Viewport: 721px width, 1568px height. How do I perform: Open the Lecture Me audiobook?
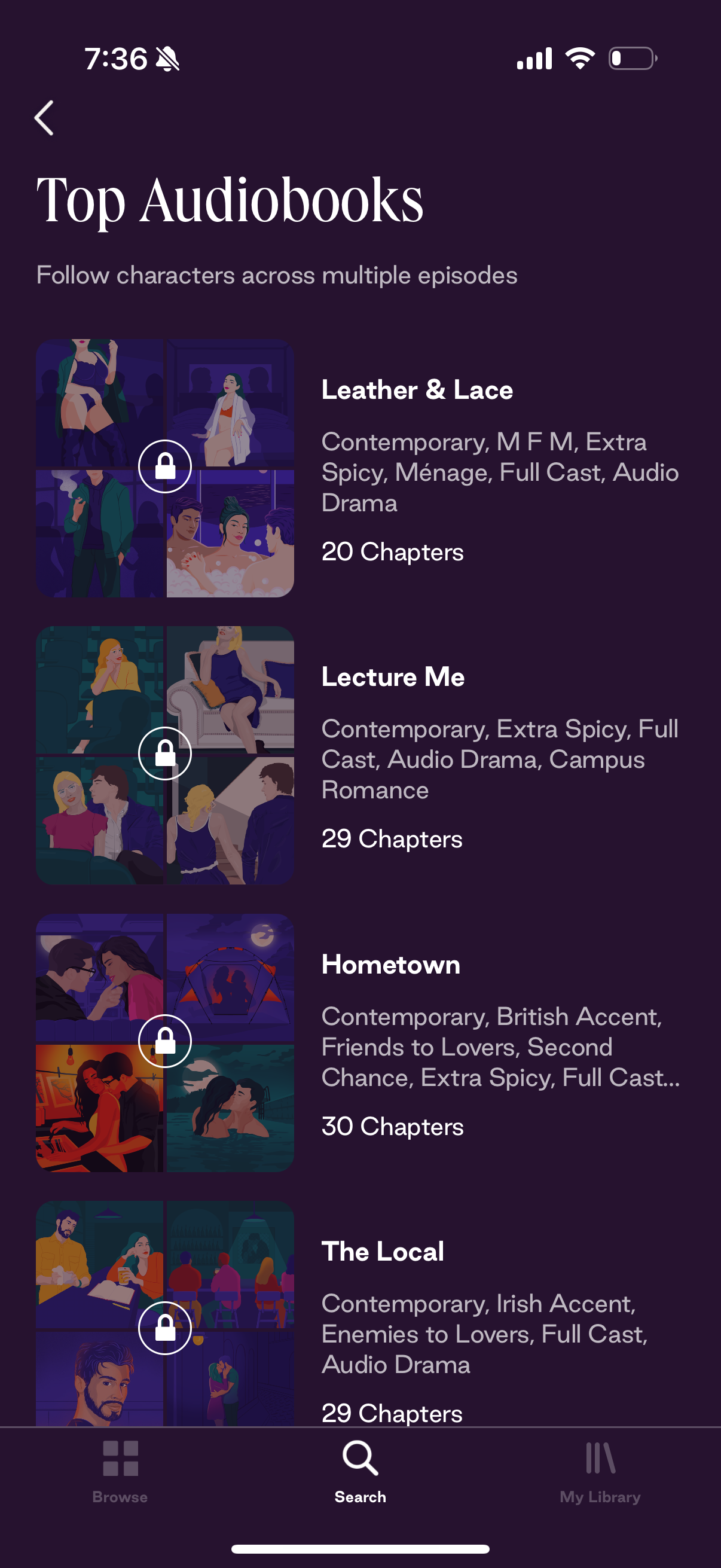point(392,677)
